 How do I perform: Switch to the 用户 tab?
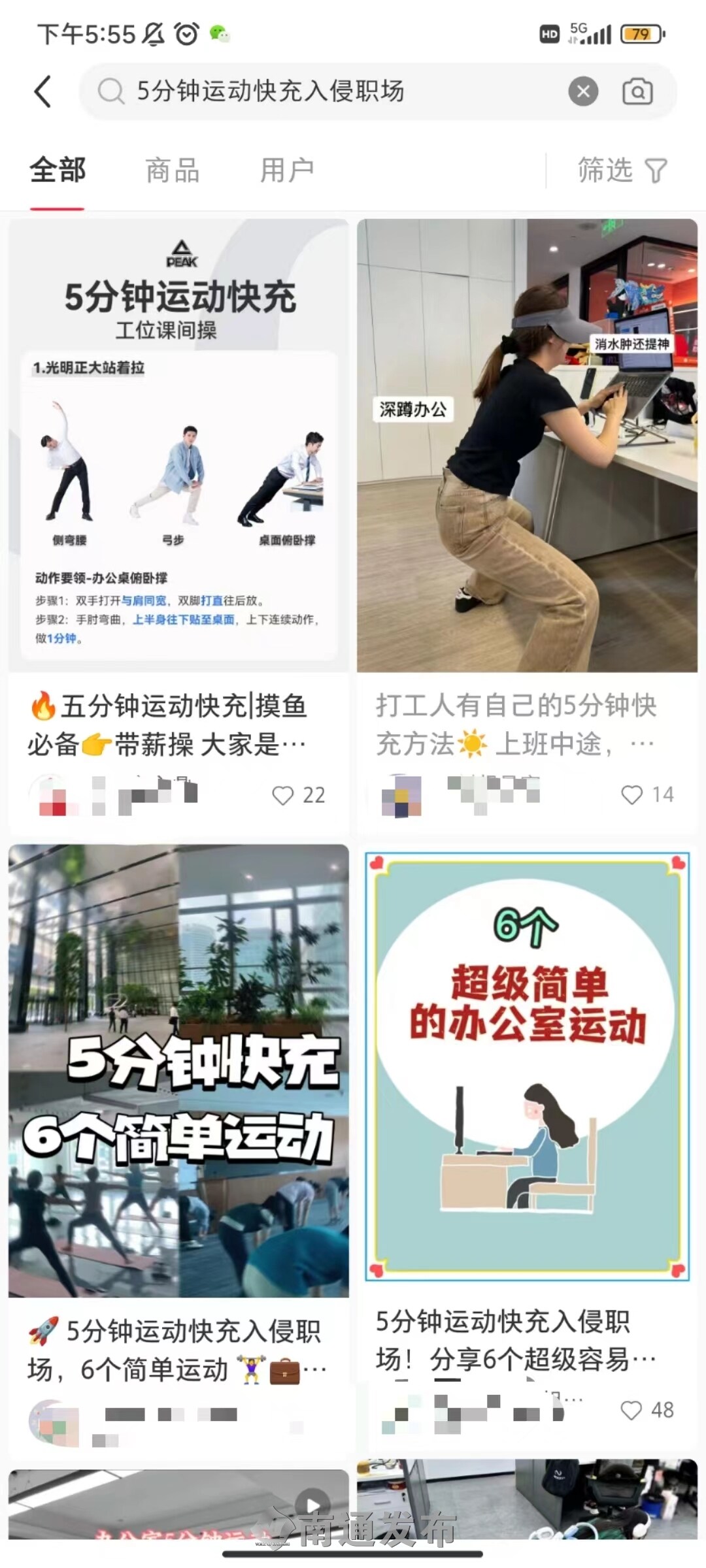(287, 171)
